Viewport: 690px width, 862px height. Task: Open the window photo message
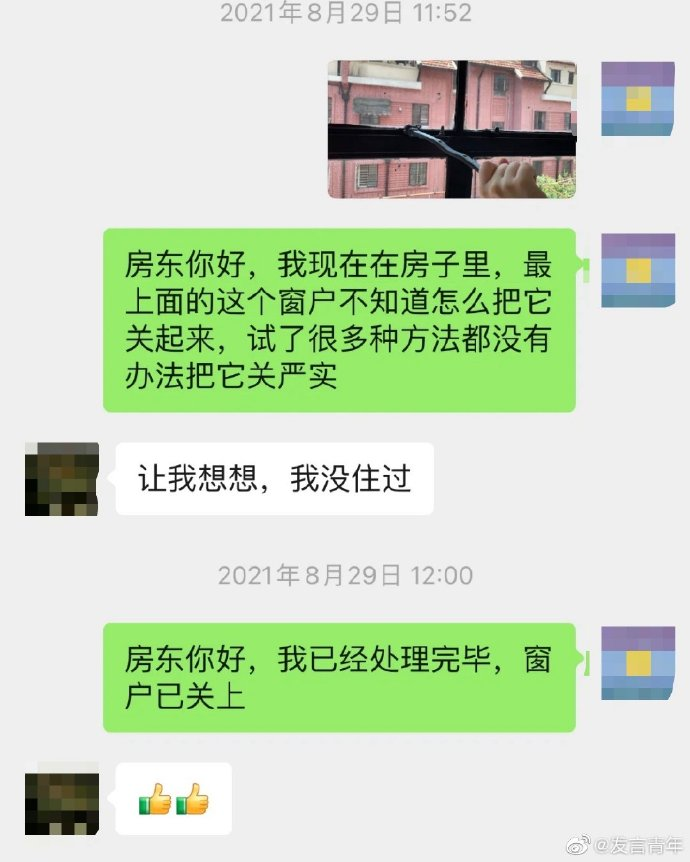click(x=452, y=129)
